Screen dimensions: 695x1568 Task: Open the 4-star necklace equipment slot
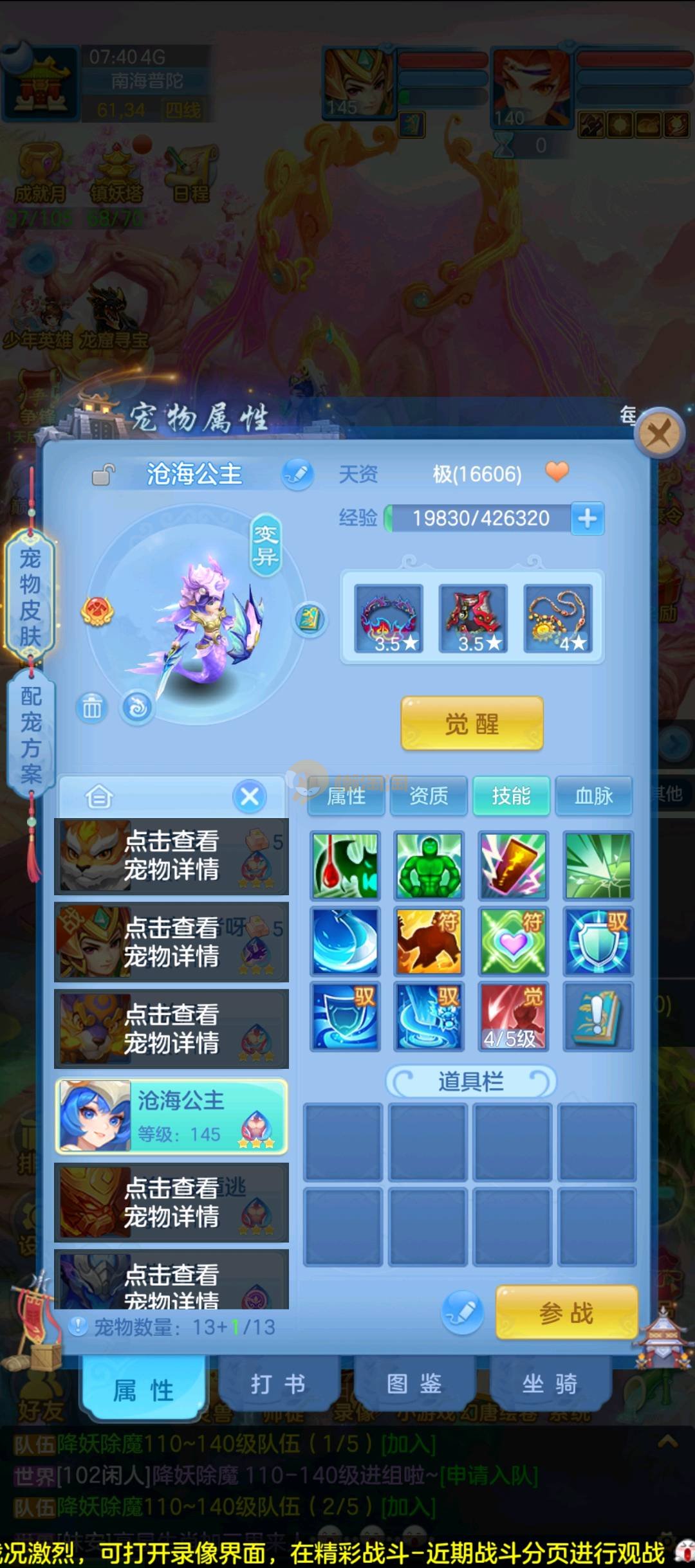click(558, 619)
